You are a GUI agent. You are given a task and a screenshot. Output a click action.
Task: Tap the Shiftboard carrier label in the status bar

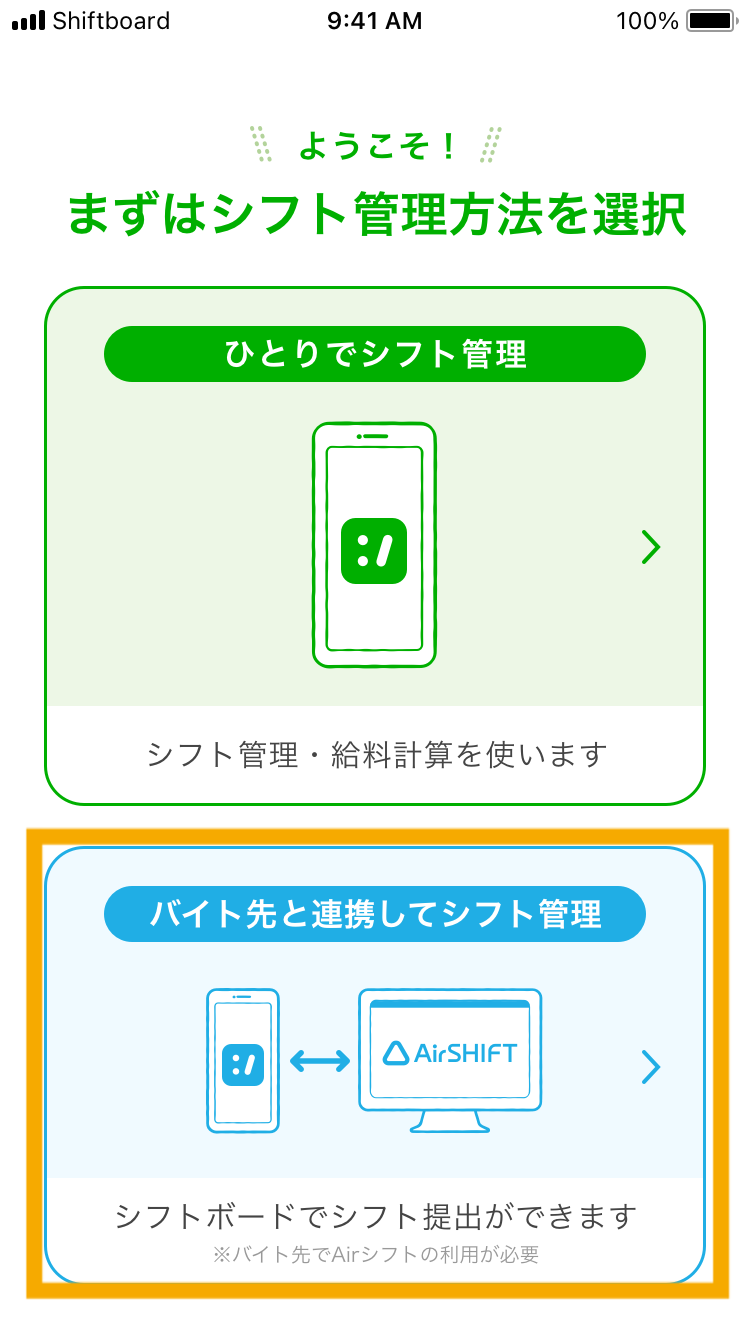pos(113,20)
